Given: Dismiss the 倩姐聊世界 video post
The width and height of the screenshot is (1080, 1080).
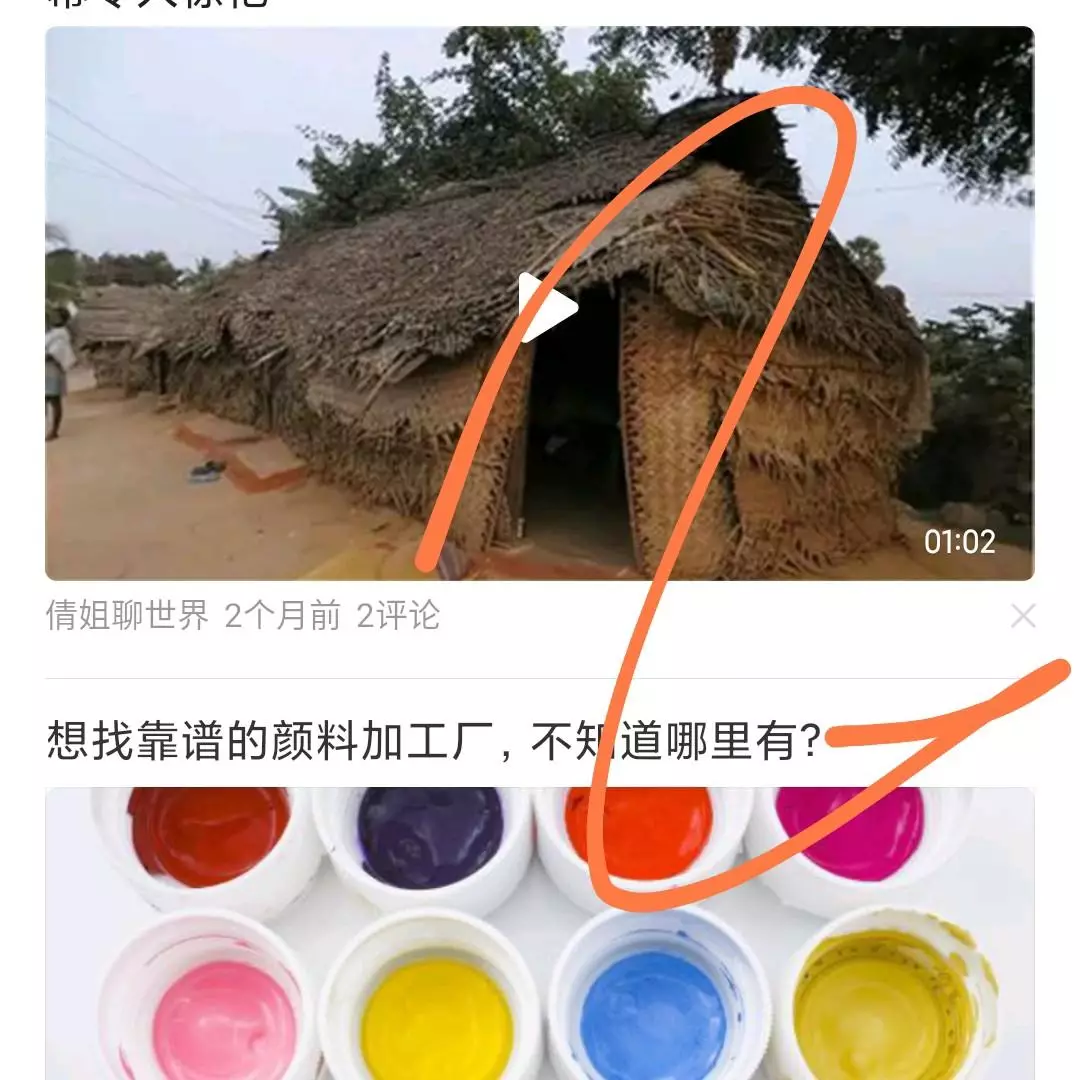Looking at the screenshot, I should pyautogui.click(x=1022, y=616).
